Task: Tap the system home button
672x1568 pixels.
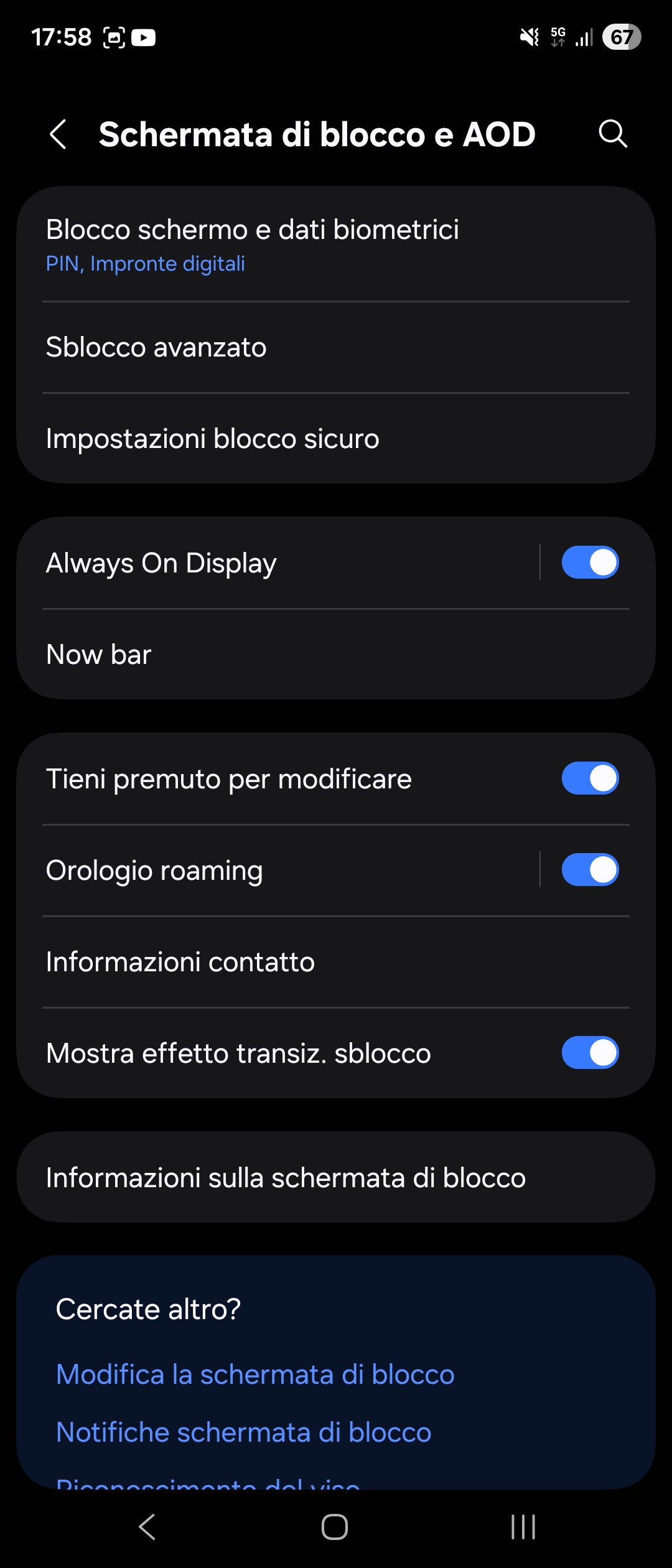Action: [335, 1527]
